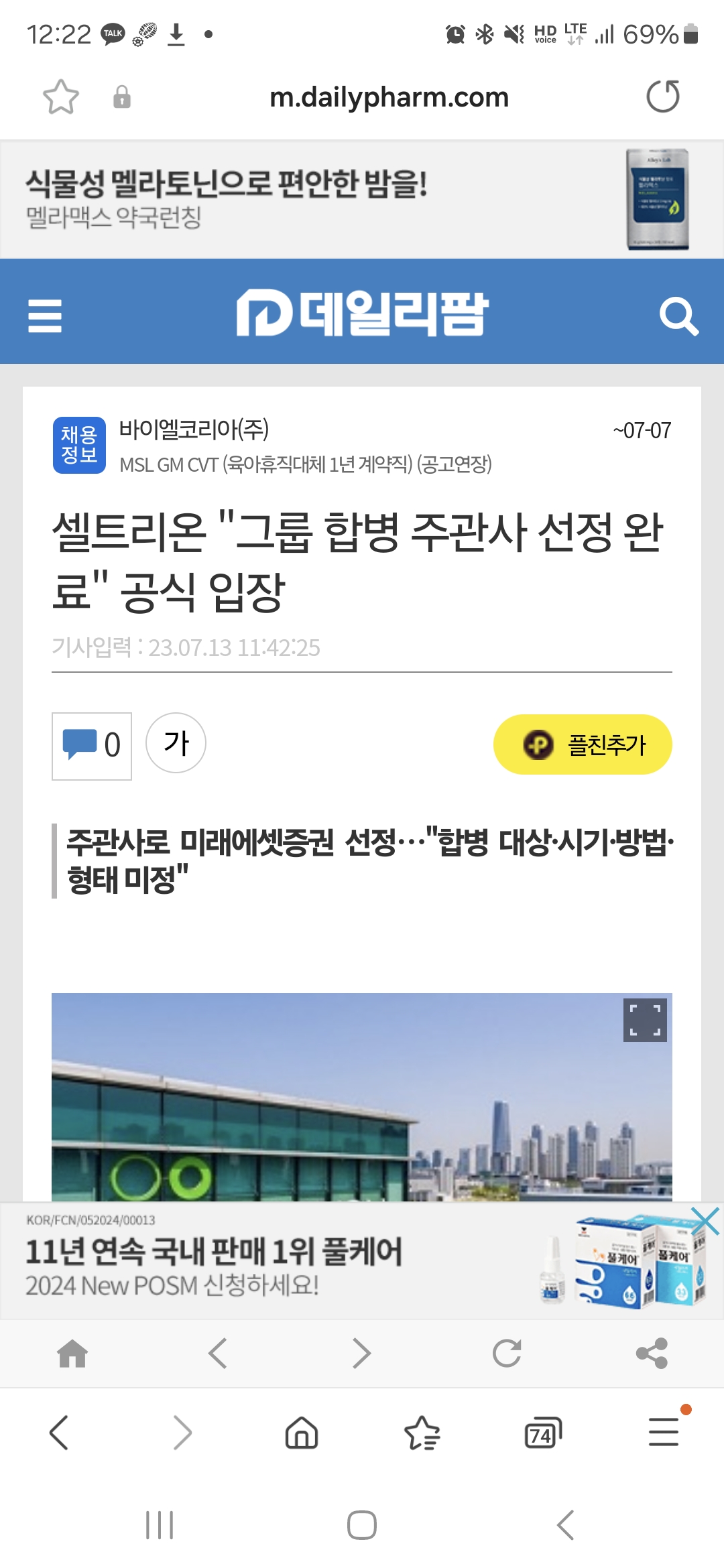Screen dimensions: 724x1568
Task: Reload page from the address bar
Action: tap(662, 96)
